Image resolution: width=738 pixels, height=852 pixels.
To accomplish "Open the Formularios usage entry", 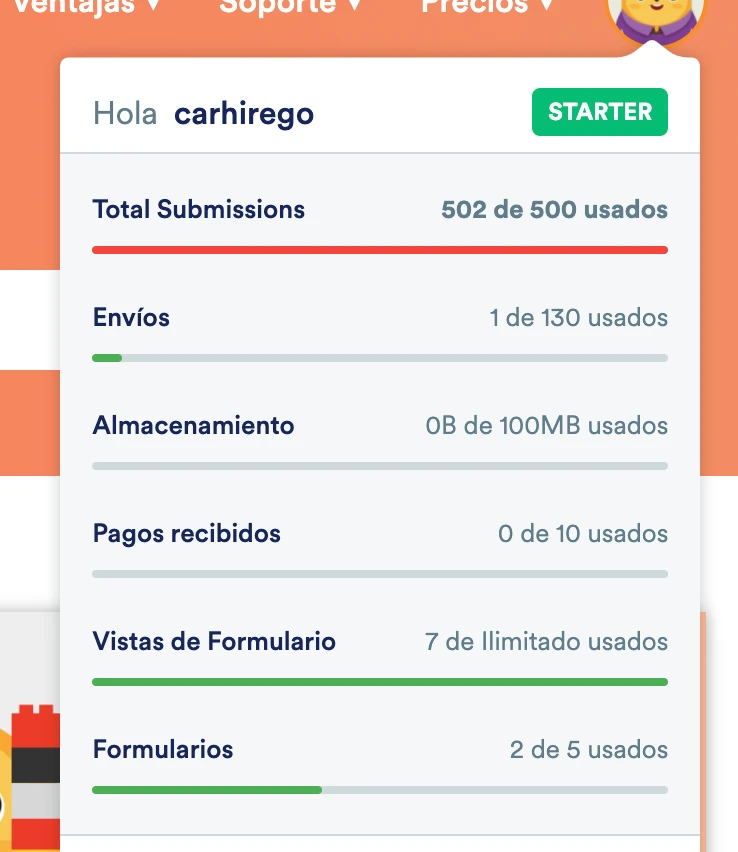I will [162, 749].
